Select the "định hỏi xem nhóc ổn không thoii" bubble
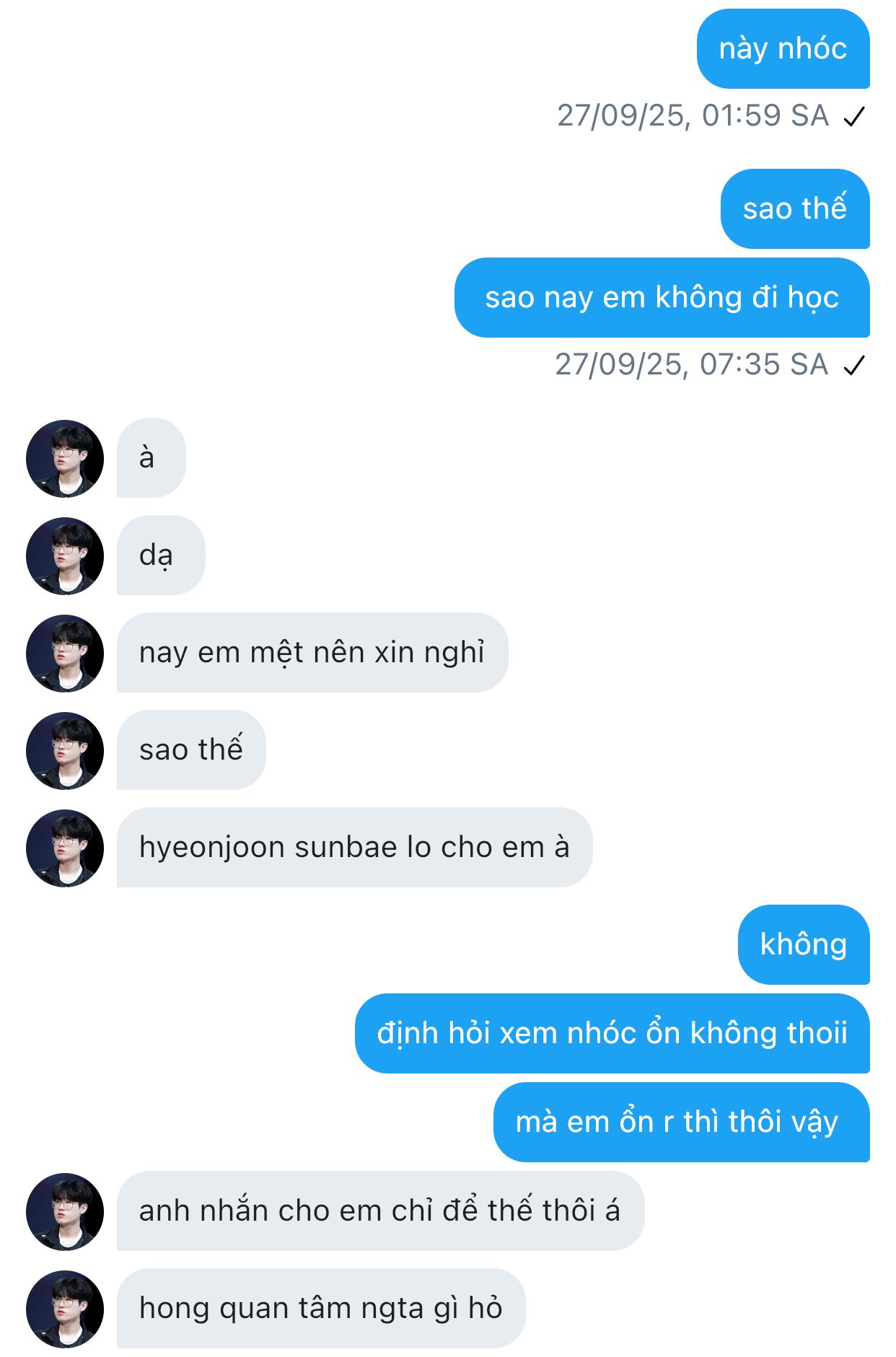This screenshot has width=896, height=1357. pos(612,1033)
